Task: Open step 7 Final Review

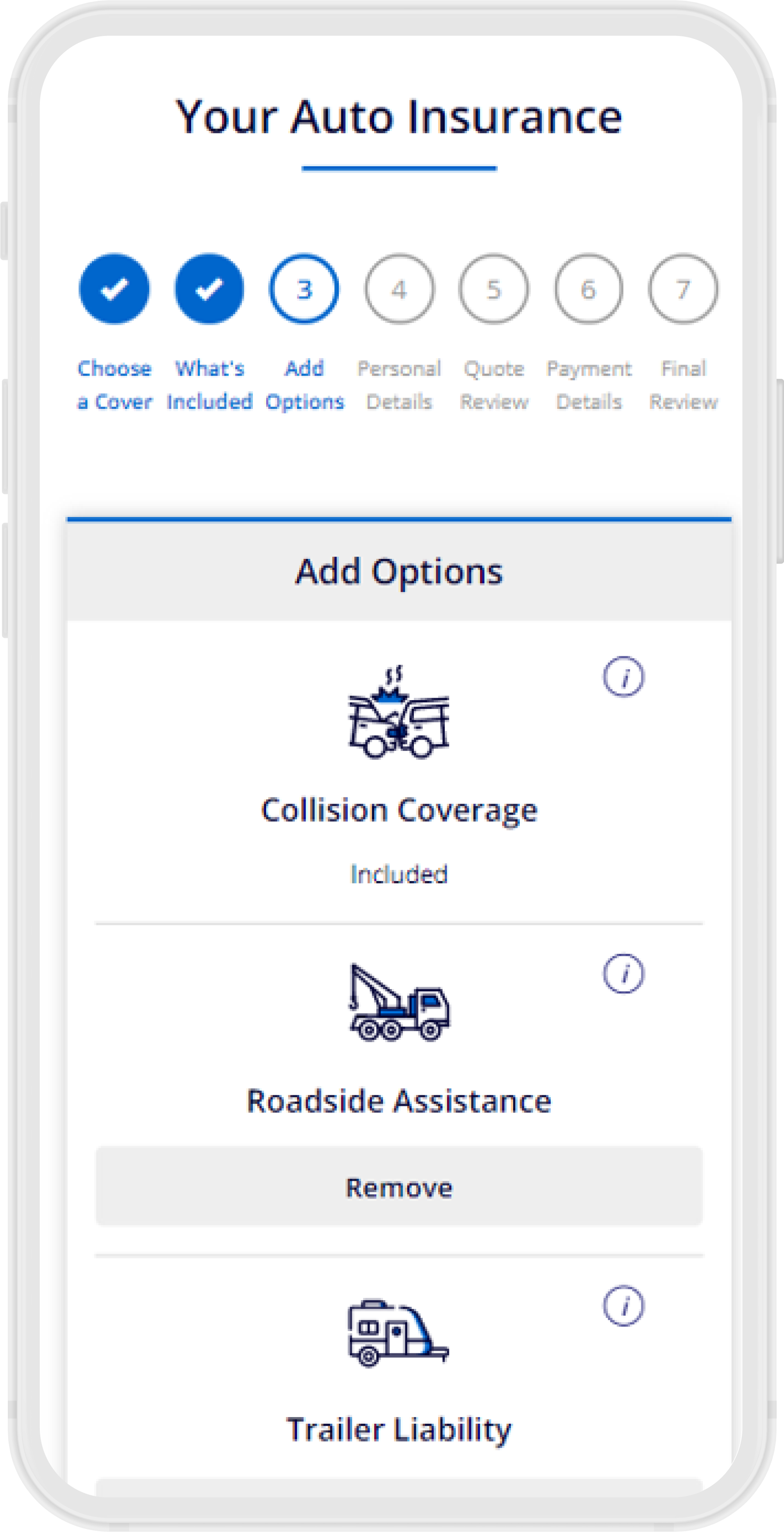Action: [x=684, y=289]
